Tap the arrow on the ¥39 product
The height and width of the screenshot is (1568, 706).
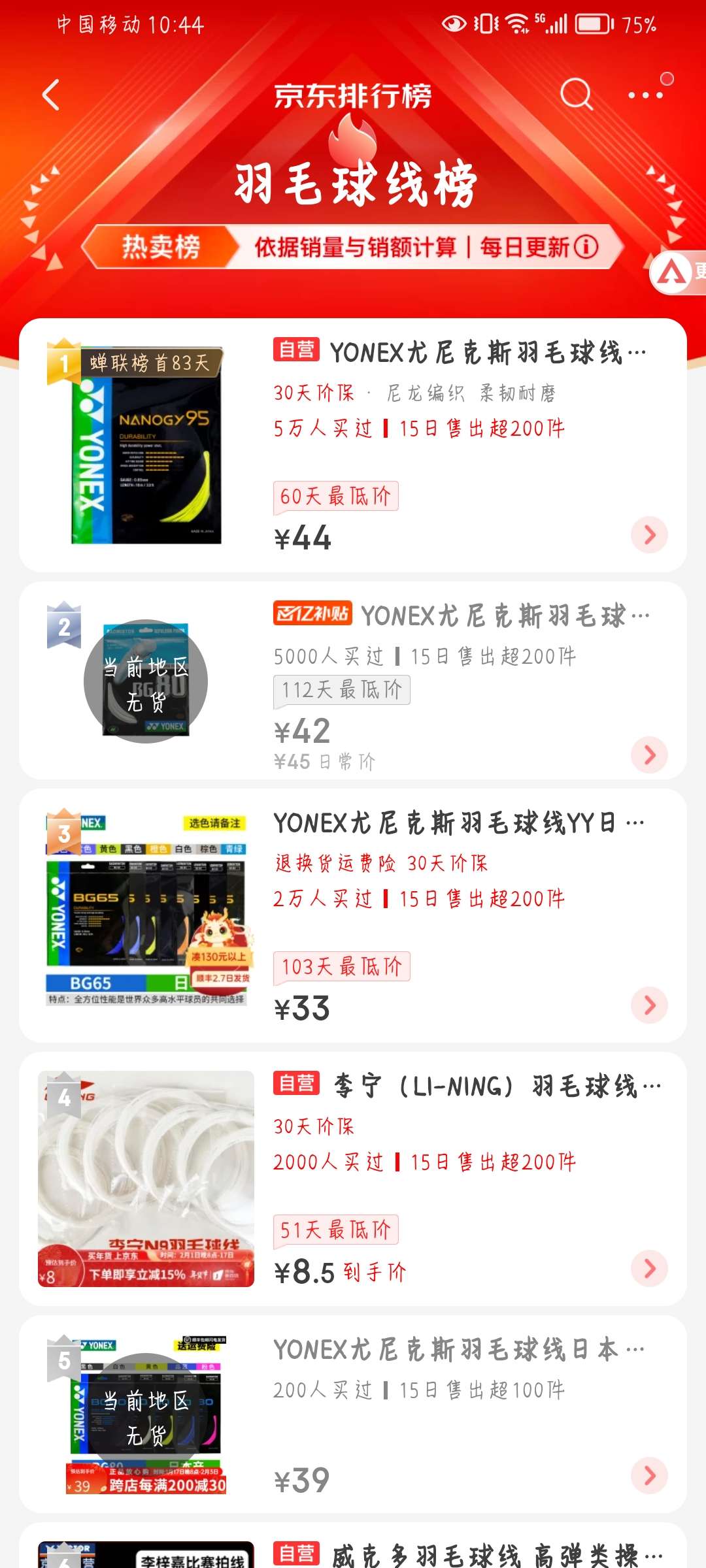coord(649,1475)
